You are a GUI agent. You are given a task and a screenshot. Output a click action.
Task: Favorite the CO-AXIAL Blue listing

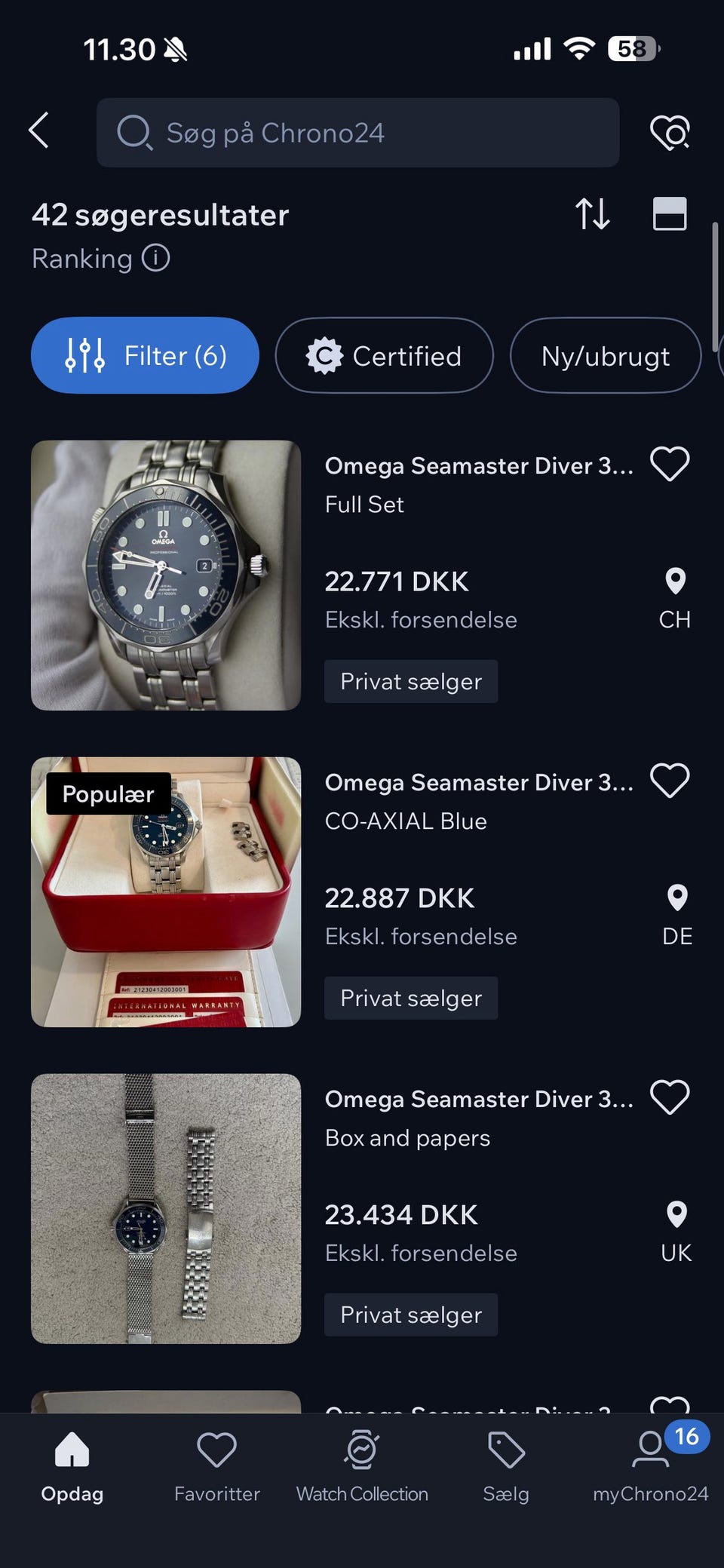[670, 780]
